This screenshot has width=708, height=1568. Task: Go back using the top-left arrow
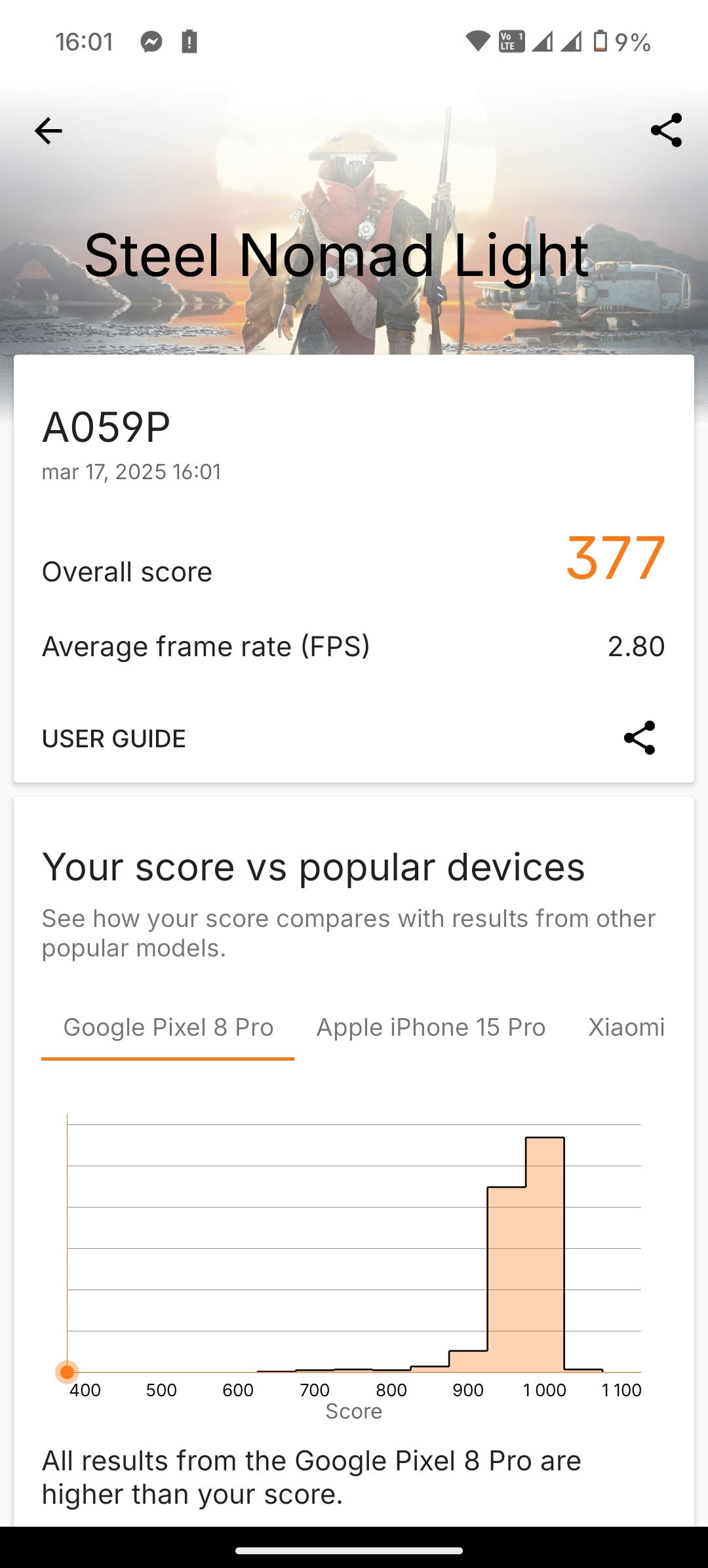point(49,131)
